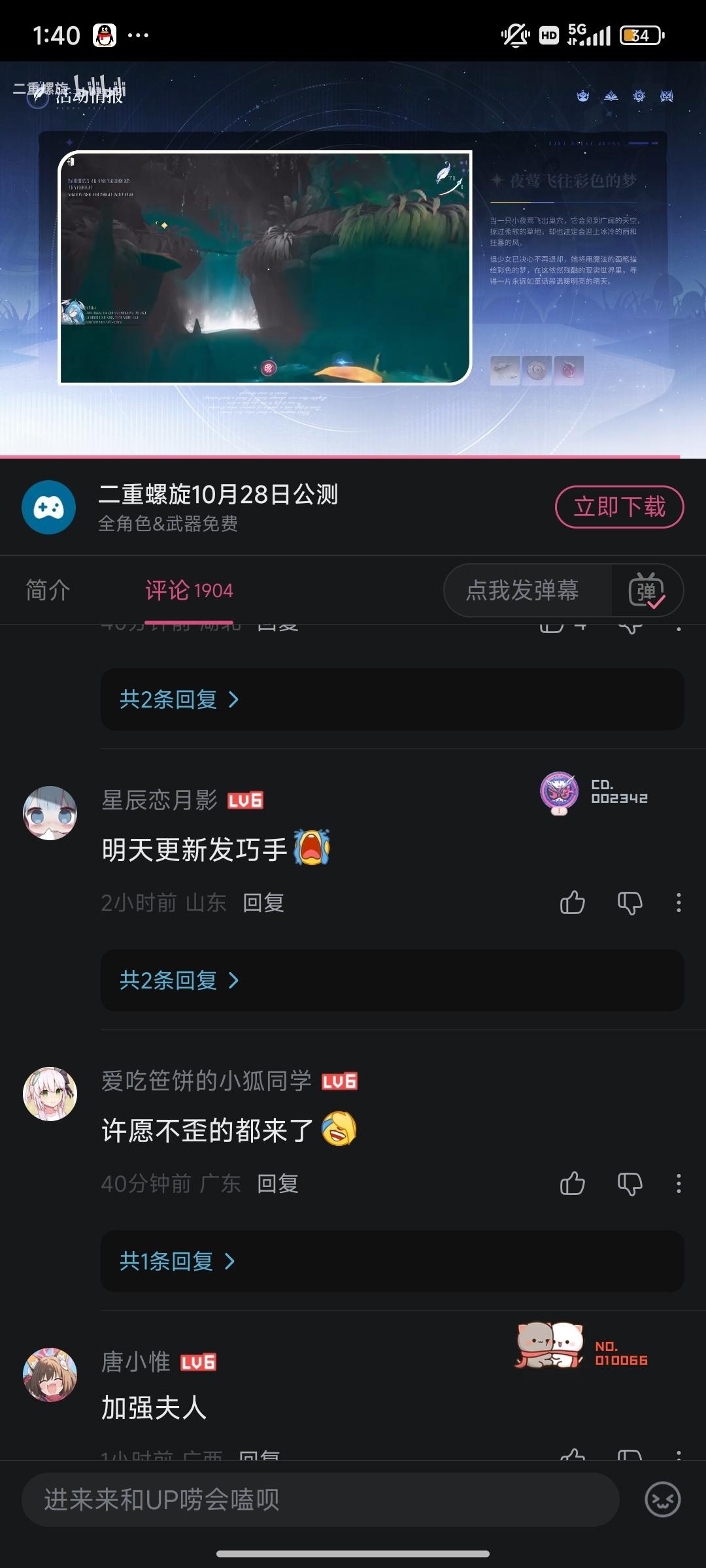The image size is (706, 1568).
Task: Dislike 星辰恋月影's comment
Action: (x=630, y=903)
